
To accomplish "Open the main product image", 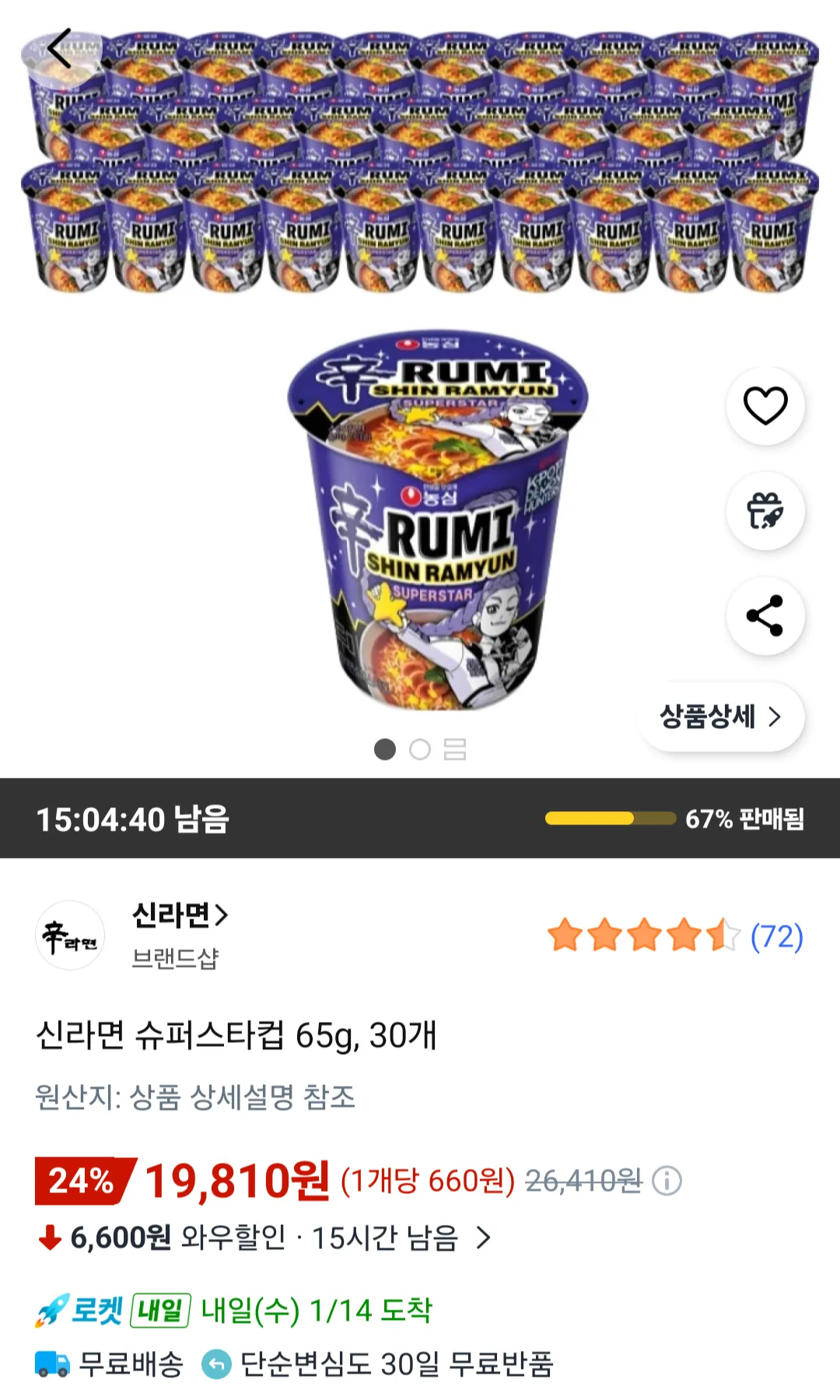I will click(437, 521).
